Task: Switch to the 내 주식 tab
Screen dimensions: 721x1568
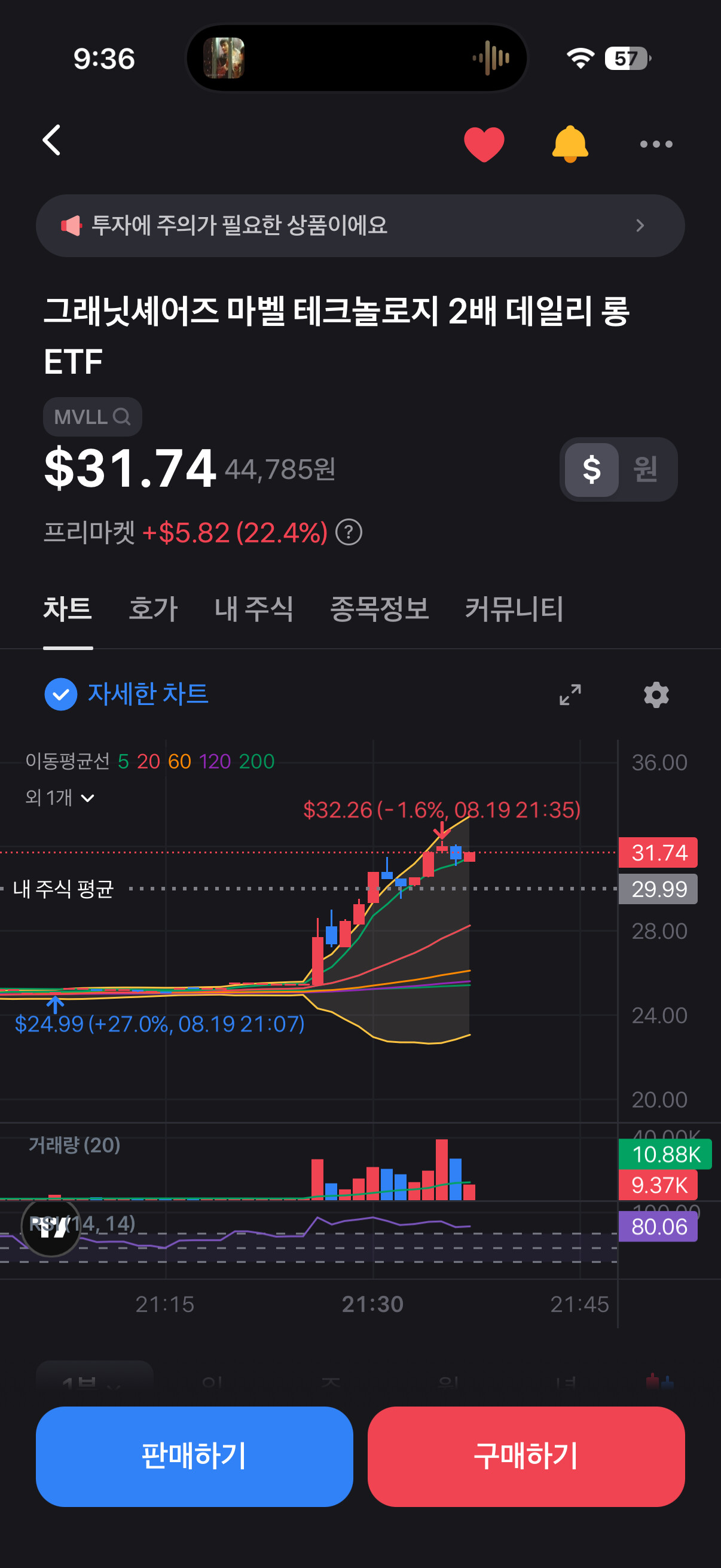Action: (x=254, y=609)
